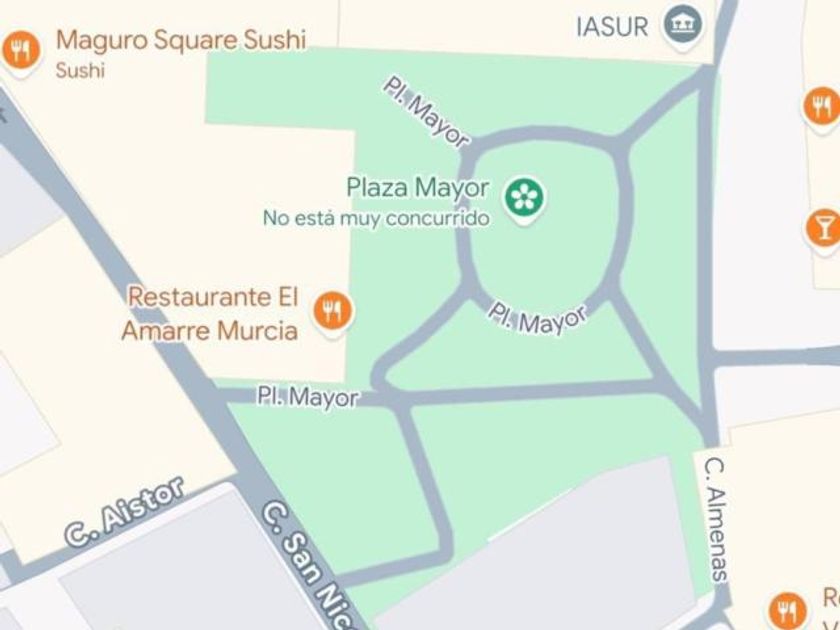Open the Maguro Square Sushi marker

20,50
